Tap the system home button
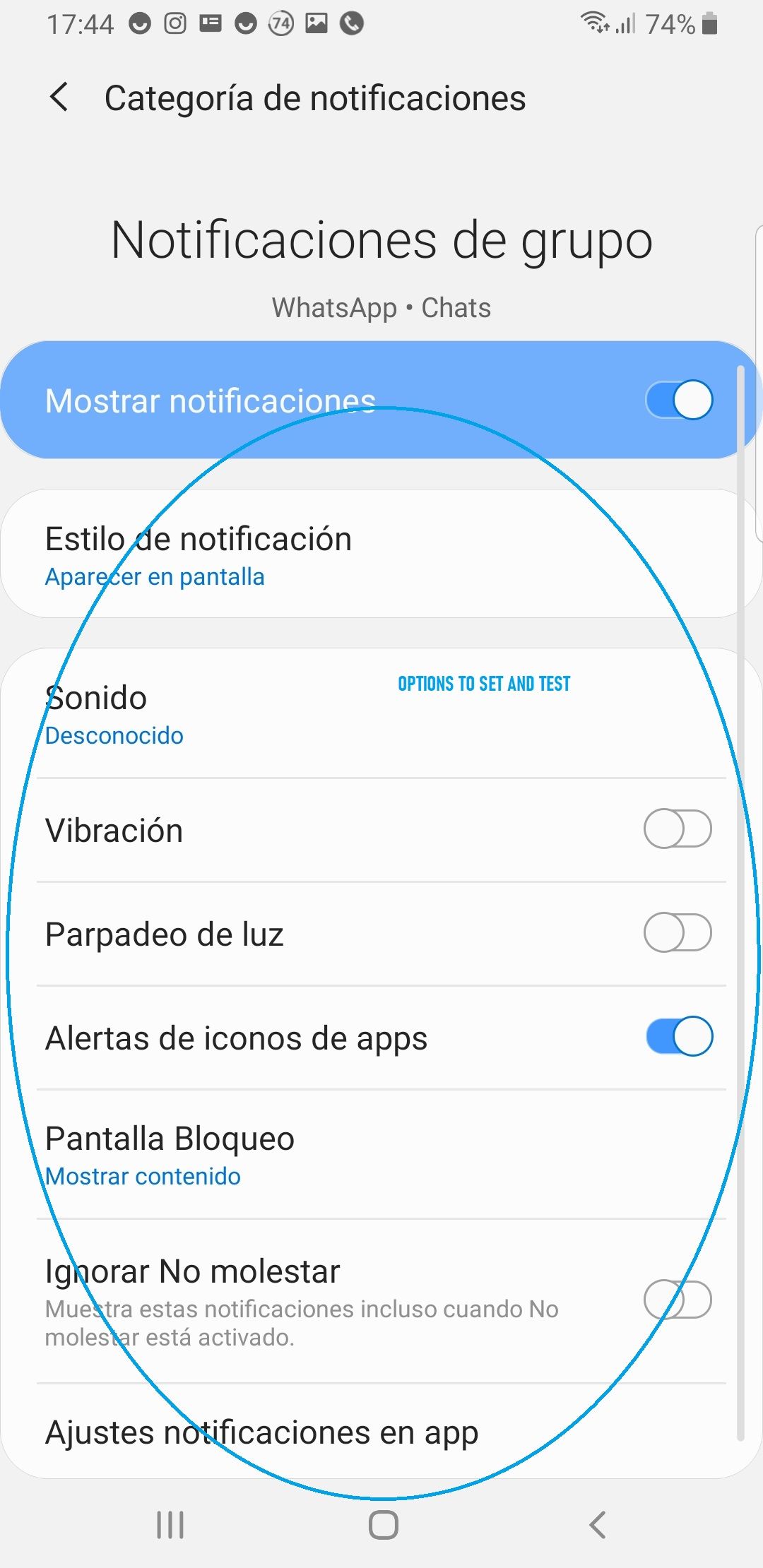The height and width of the screenshot is (1568, 763). 383,1524
